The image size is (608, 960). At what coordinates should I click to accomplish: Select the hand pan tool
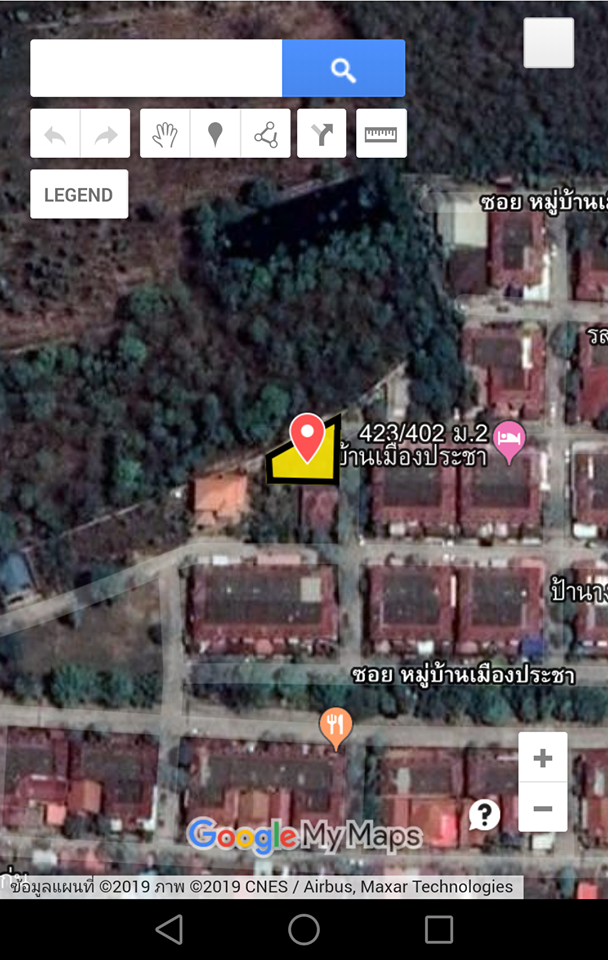point(165,134)
